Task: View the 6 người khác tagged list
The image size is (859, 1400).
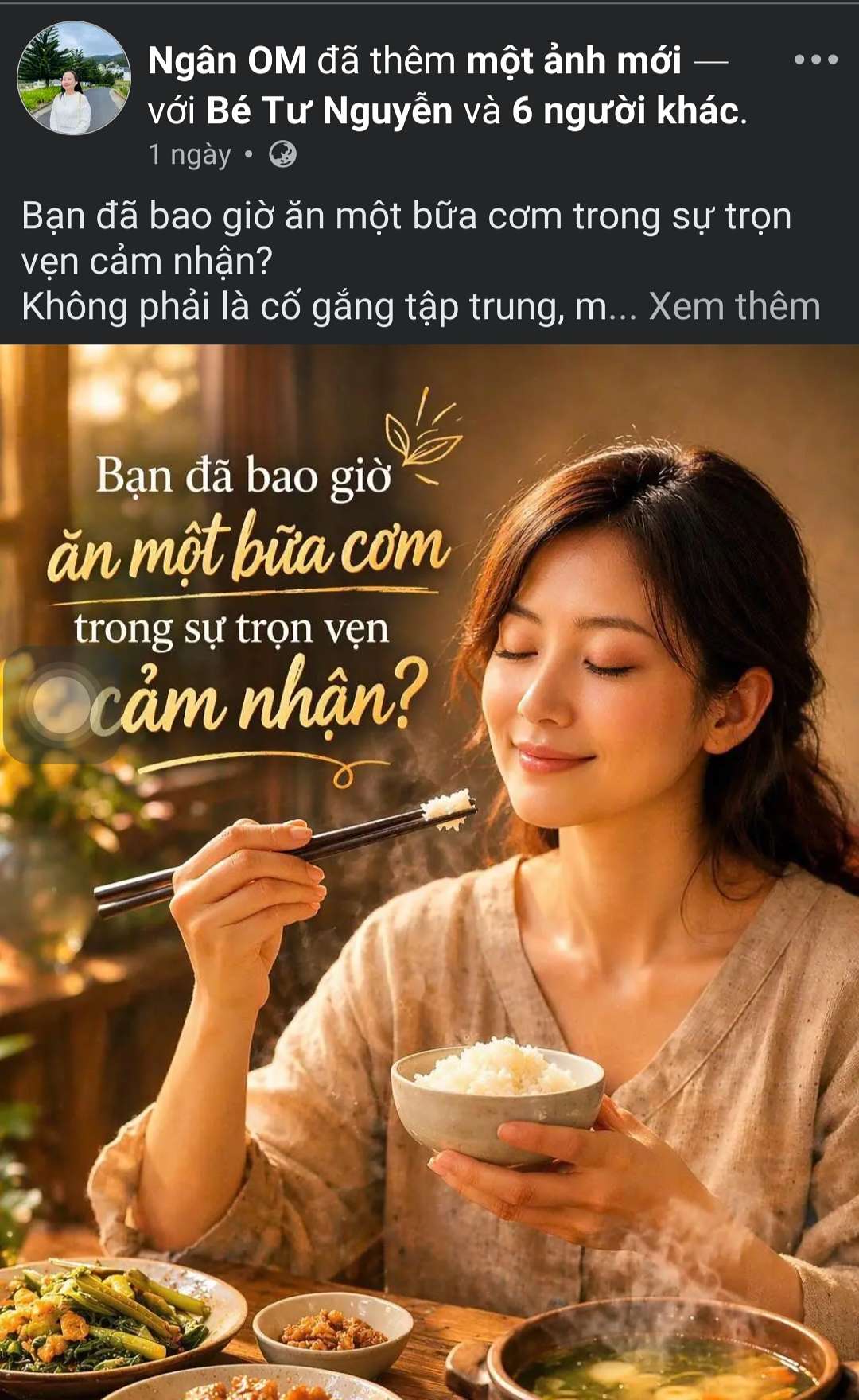Action: click(x=625, y=111)
